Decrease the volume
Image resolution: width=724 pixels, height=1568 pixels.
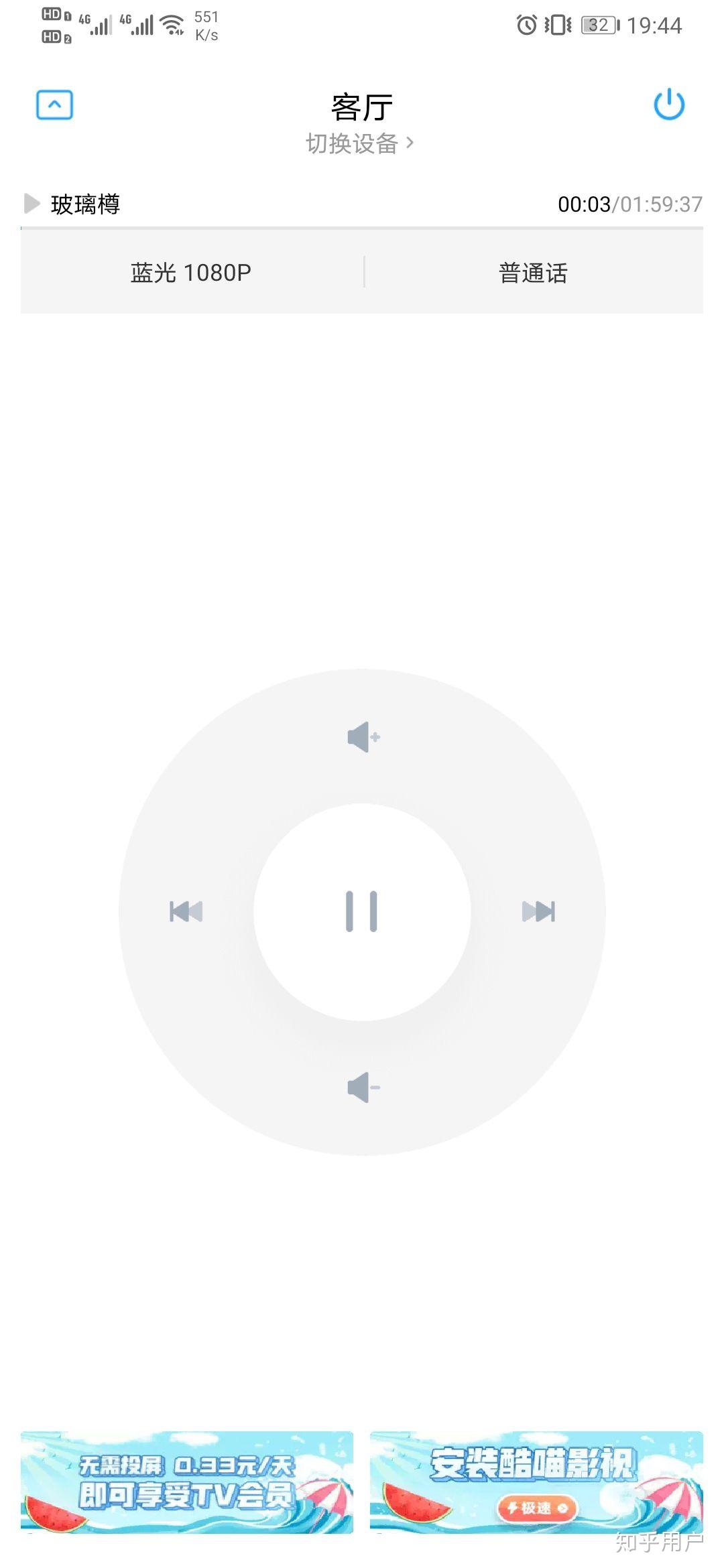click(x=363, y=1087)
